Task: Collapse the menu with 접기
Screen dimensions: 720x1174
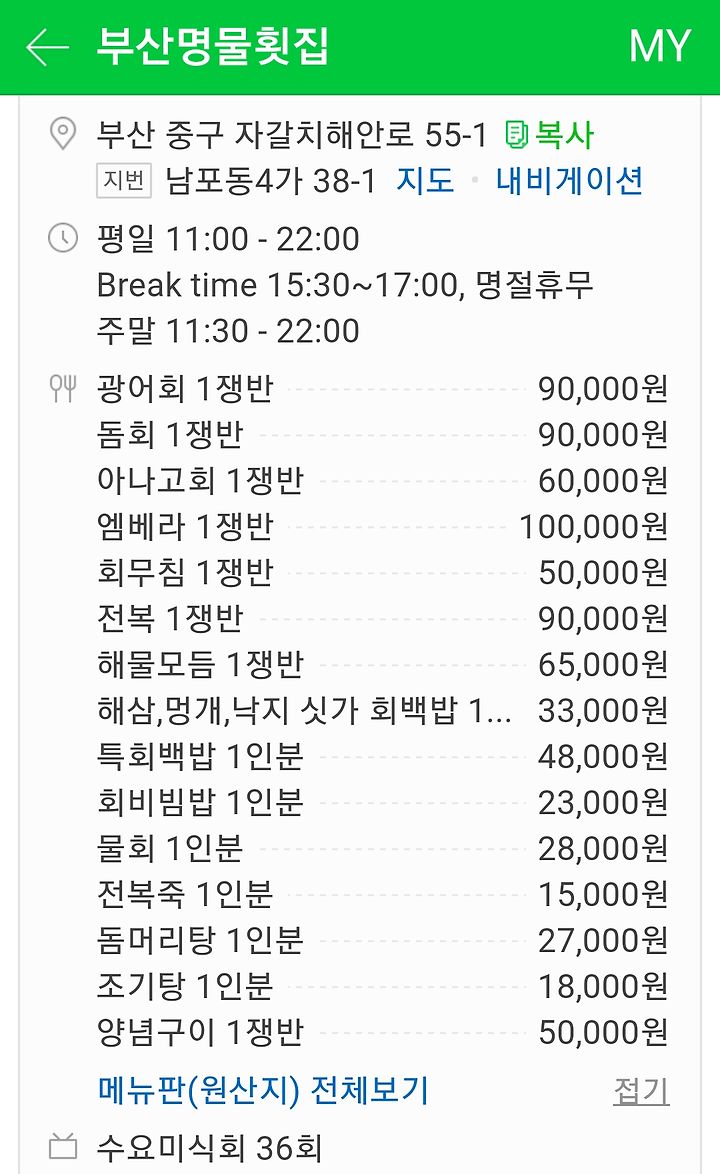Action: [641, 1091]
